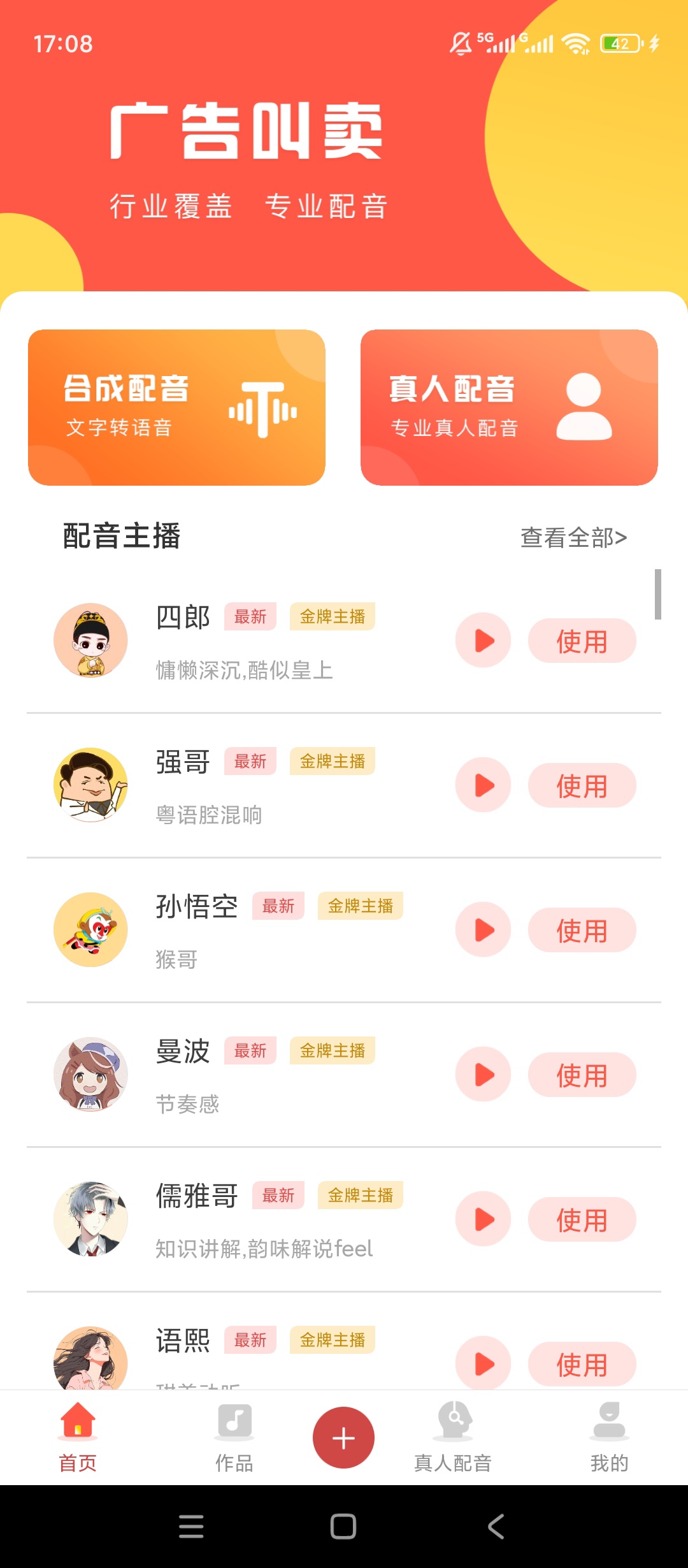Tap the red plus create button
Screen dimensions: 688x1568
[x=343, y=1437]
